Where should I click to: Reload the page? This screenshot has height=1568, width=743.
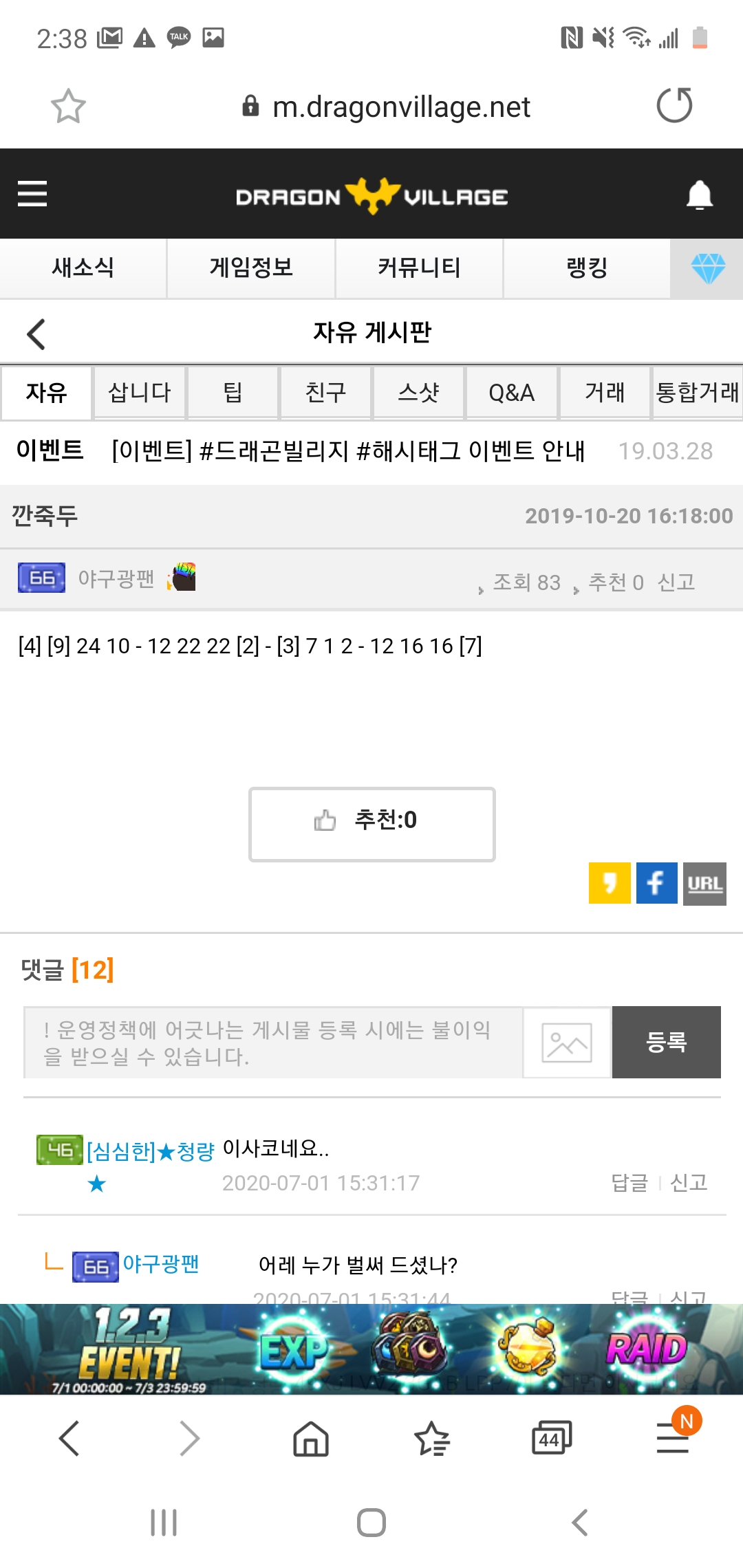point(674,106)
